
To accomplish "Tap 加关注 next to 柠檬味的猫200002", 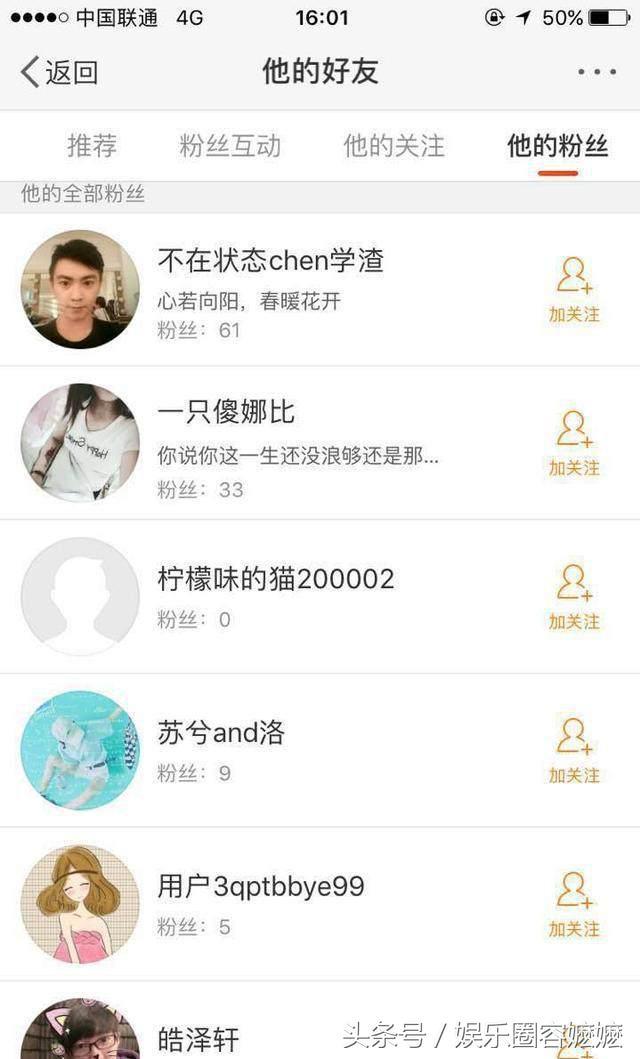I will click(x=574, y=597).
